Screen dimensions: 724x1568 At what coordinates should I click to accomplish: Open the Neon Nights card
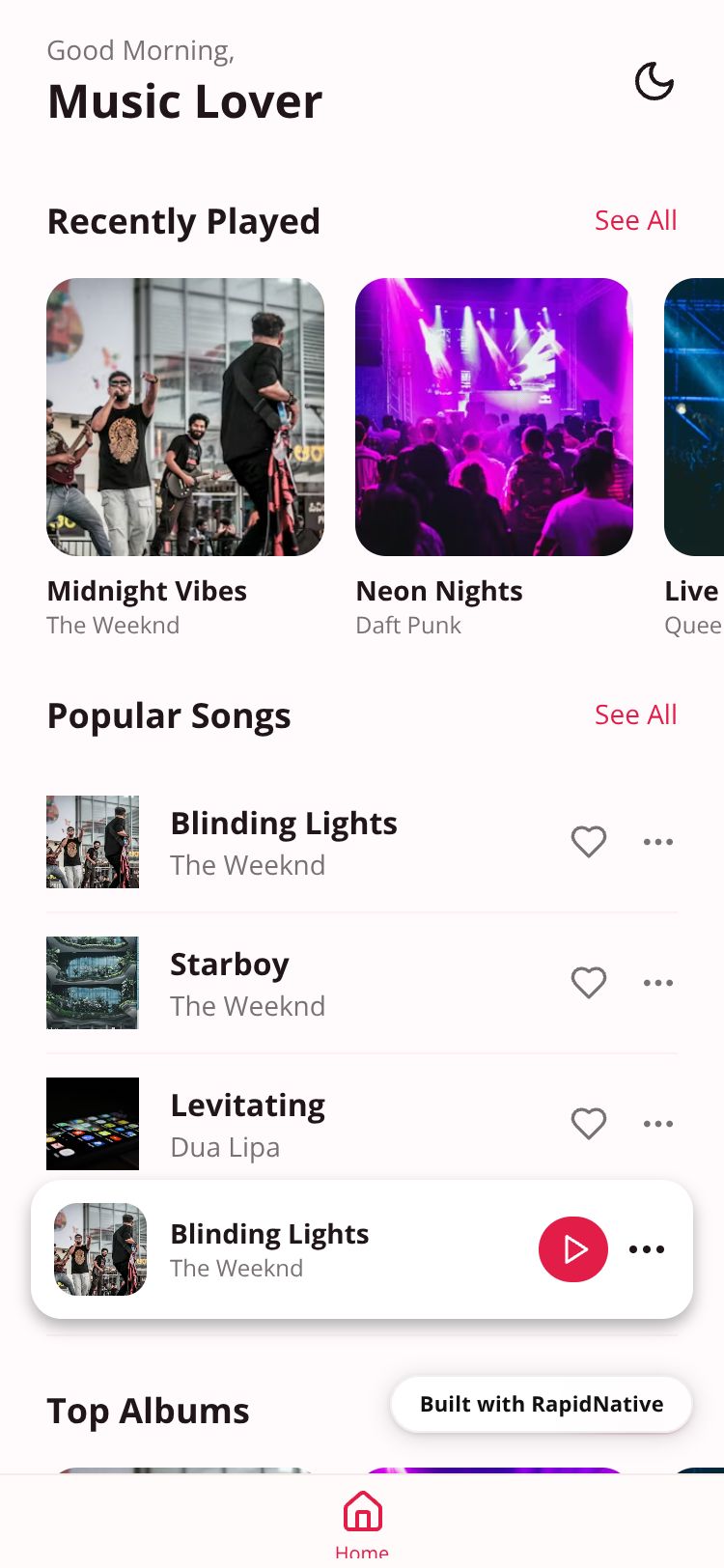(494, 417)
